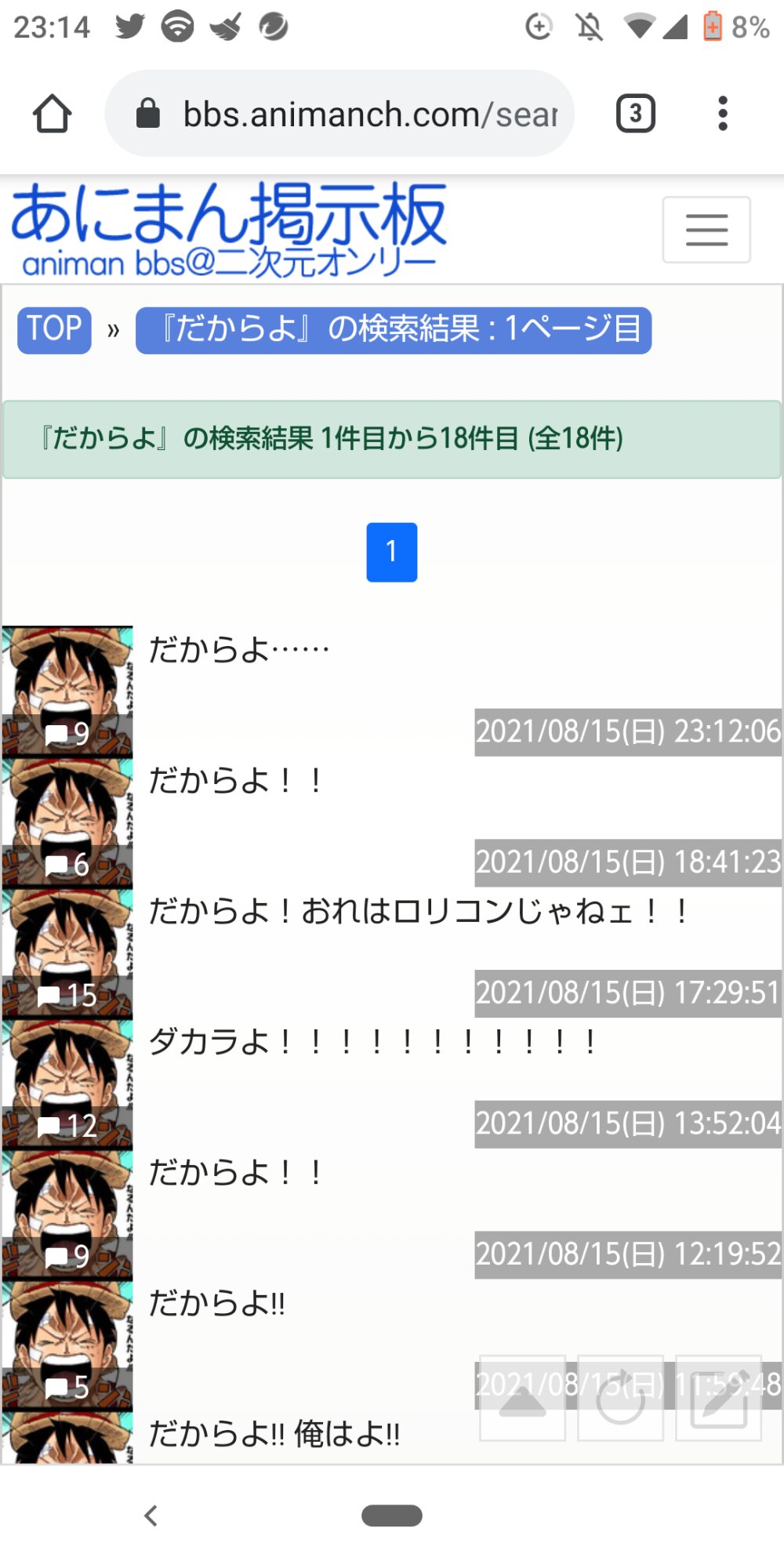Open the 『だからよ』の検索結果 breadcrumb link

tap(393, 330)
